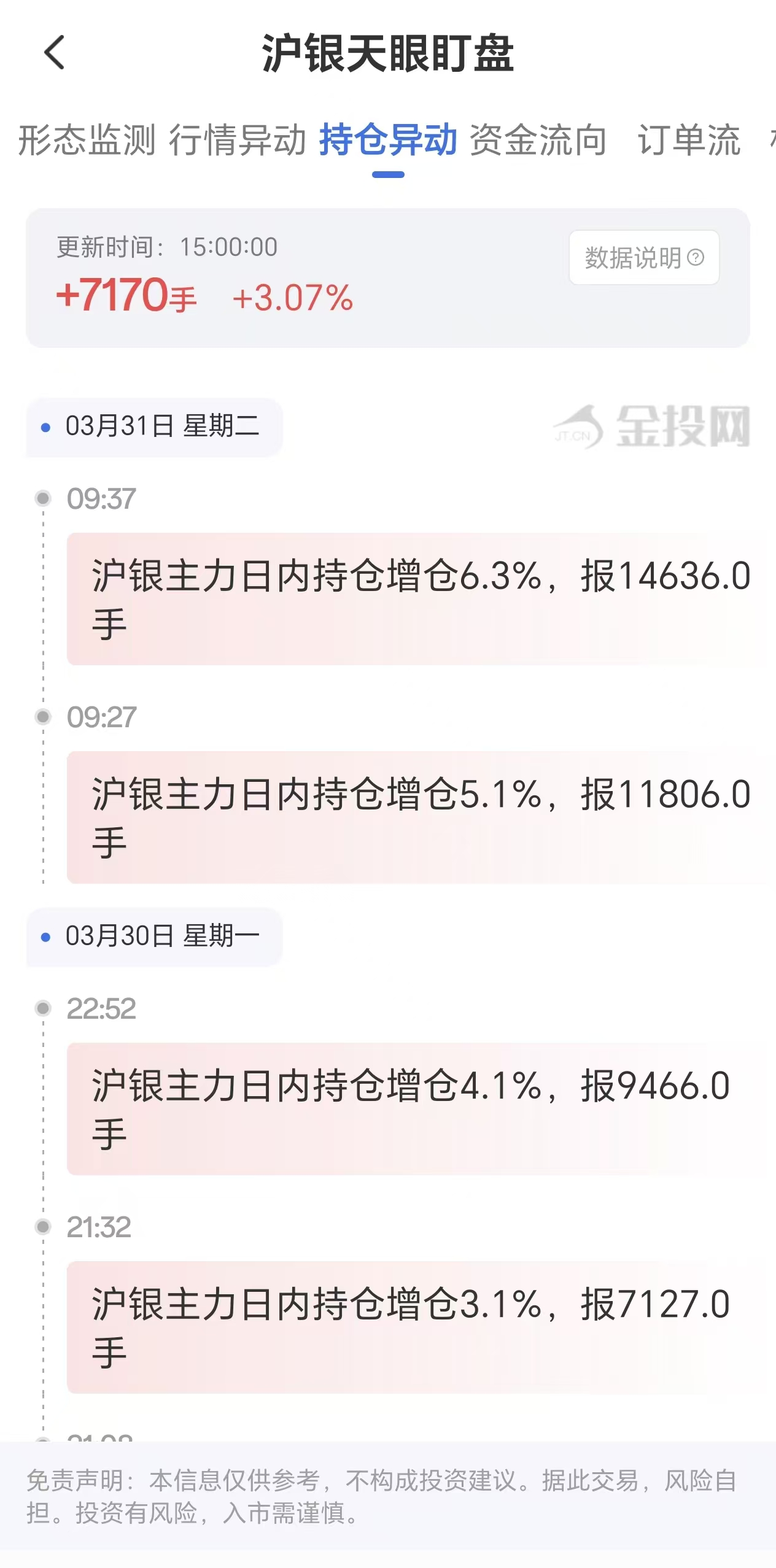
Task: Tap the timeline dot next to 21:32
Action: [x=42, y=1226]
